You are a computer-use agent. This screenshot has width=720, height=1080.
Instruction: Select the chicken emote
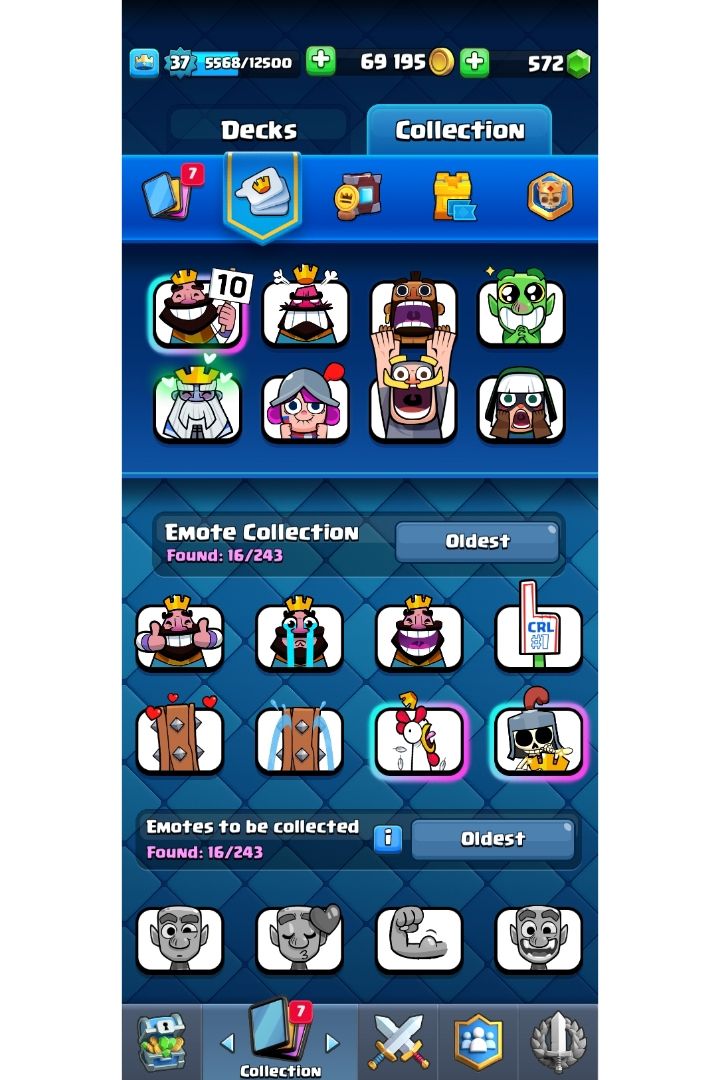[418, 740]
